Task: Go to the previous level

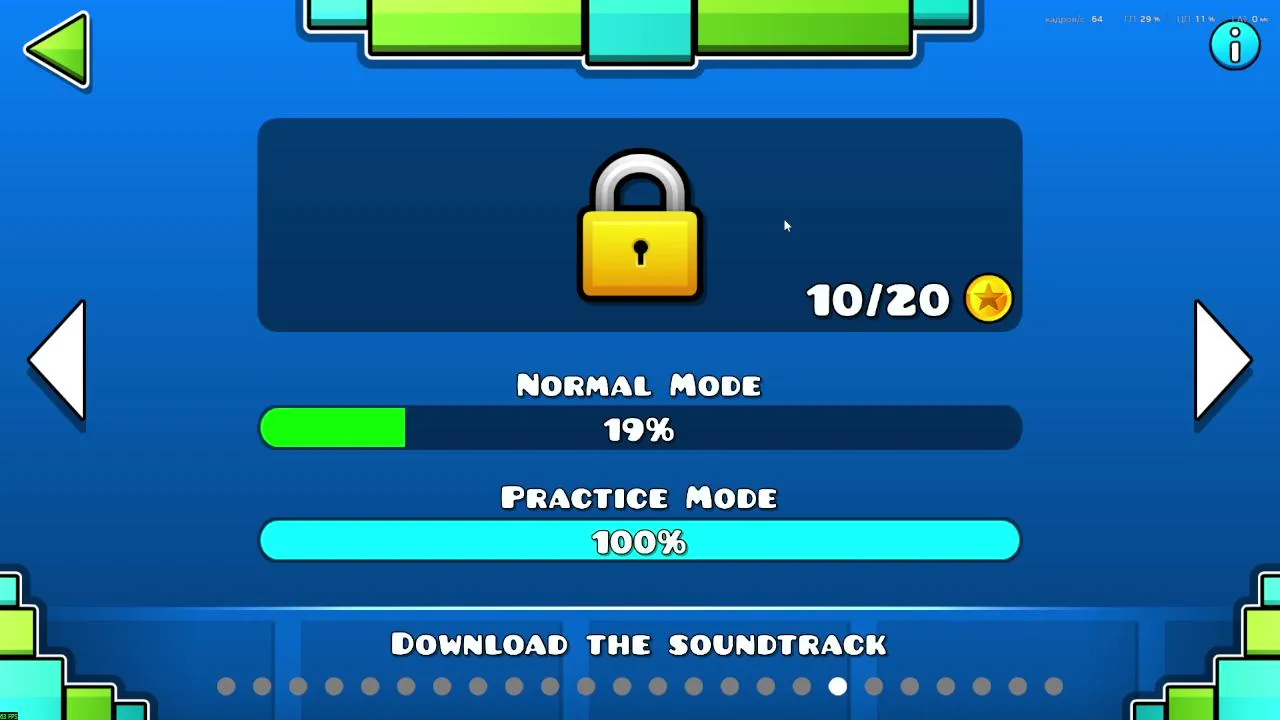Action: pos(58,361)
